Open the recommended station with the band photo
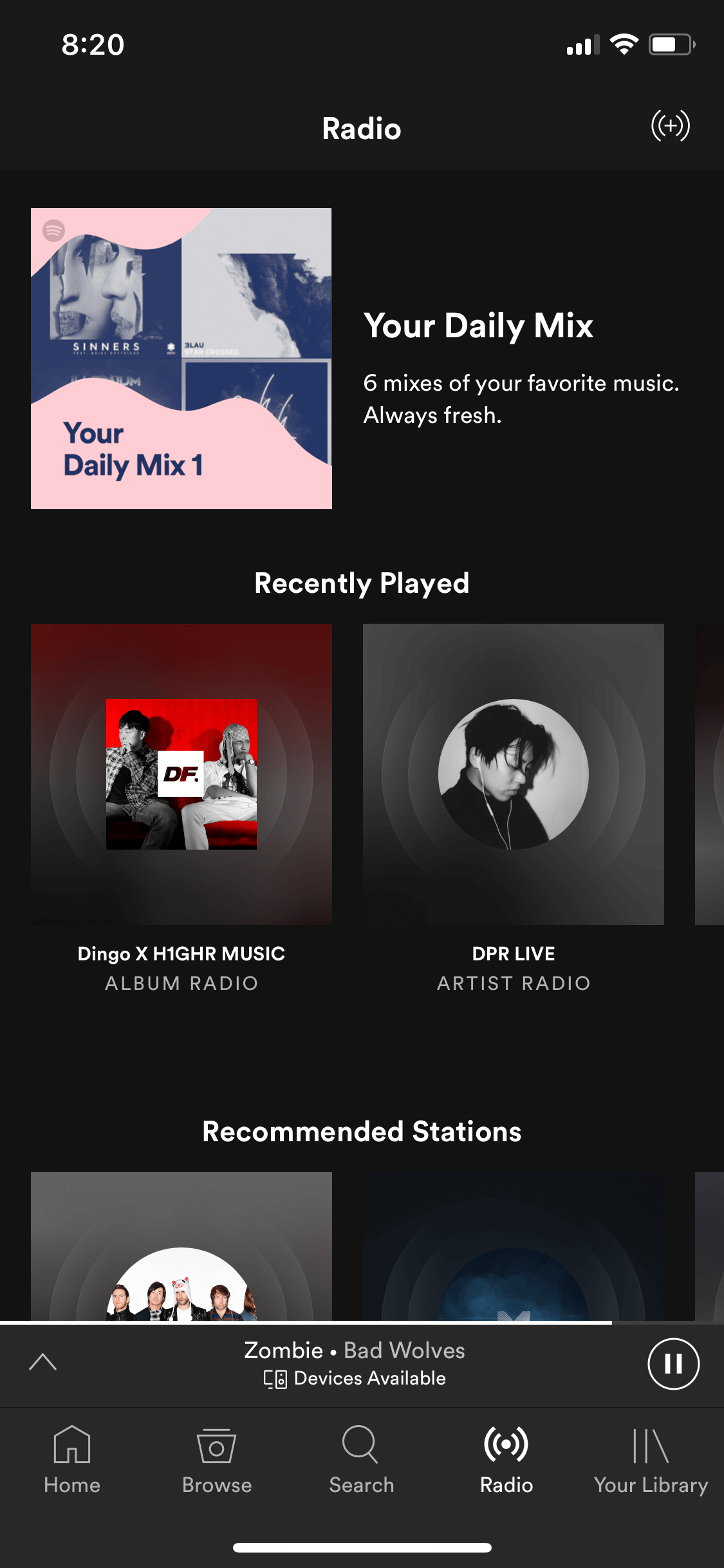Viewport: 724px width, 1568px height. click(181, 1246)
